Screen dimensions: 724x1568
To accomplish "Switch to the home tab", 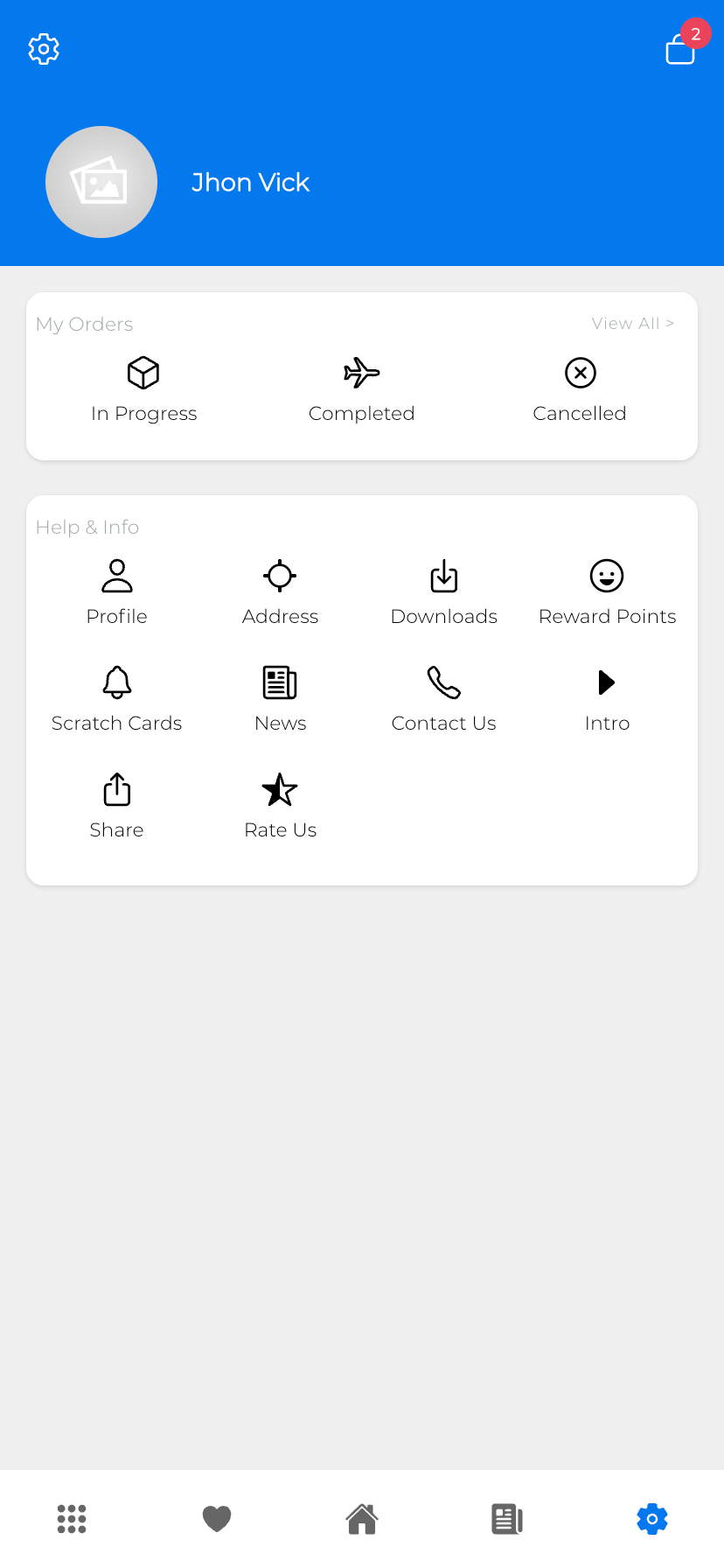I will coord(362,1519).
